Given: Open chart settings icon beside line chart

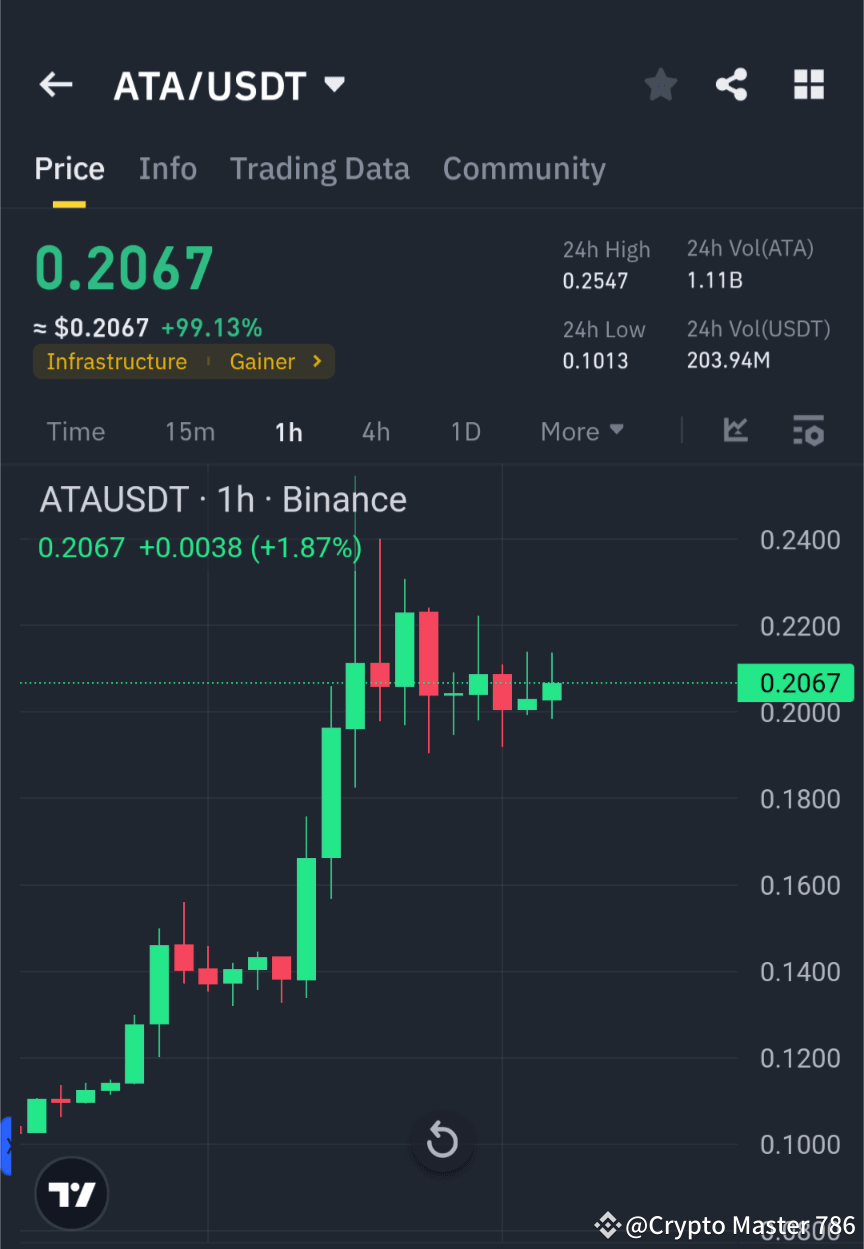Looking at the screenshot, I should [808, 431].
